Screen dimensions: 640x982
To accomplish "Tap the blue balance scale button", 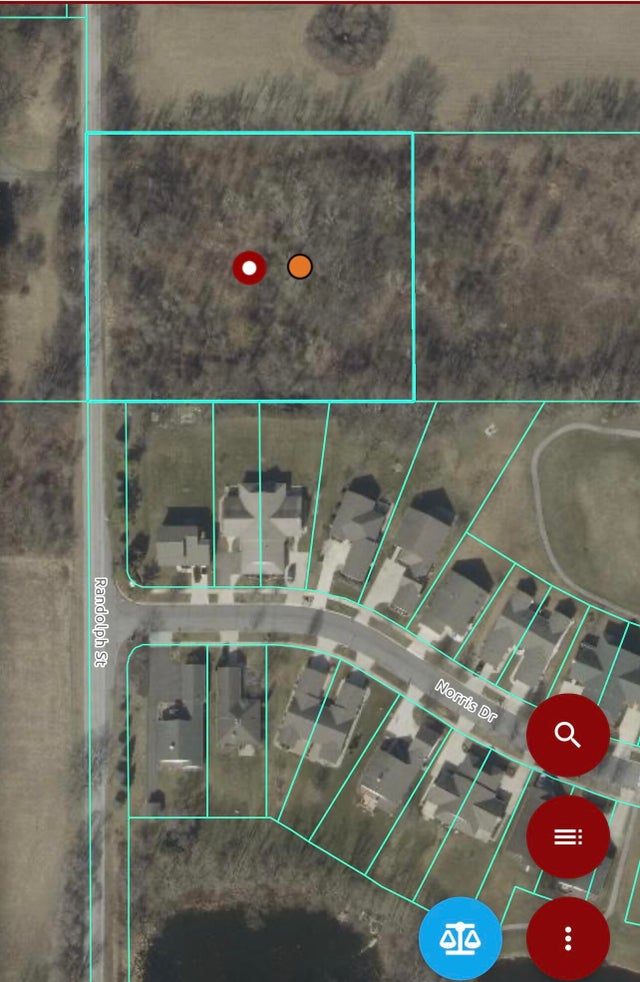I will point(460,938).
